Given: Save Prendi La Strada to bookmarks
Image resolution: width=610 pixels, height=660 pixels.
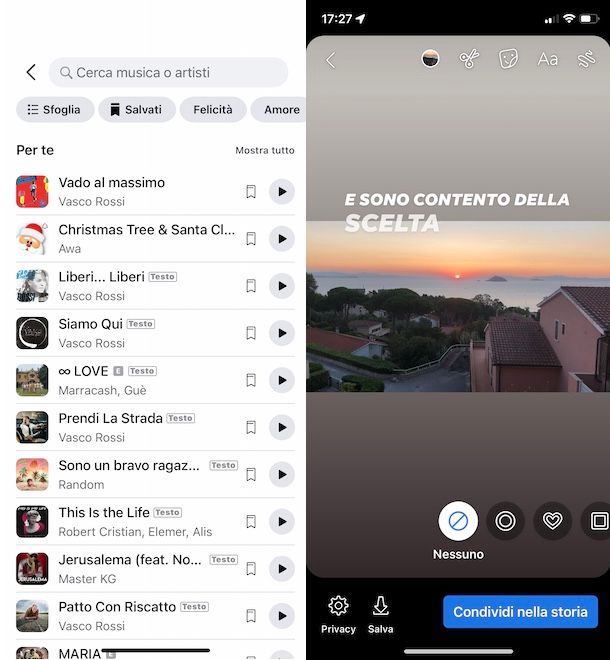Looking at the screenshot, I should pos(251,427).
